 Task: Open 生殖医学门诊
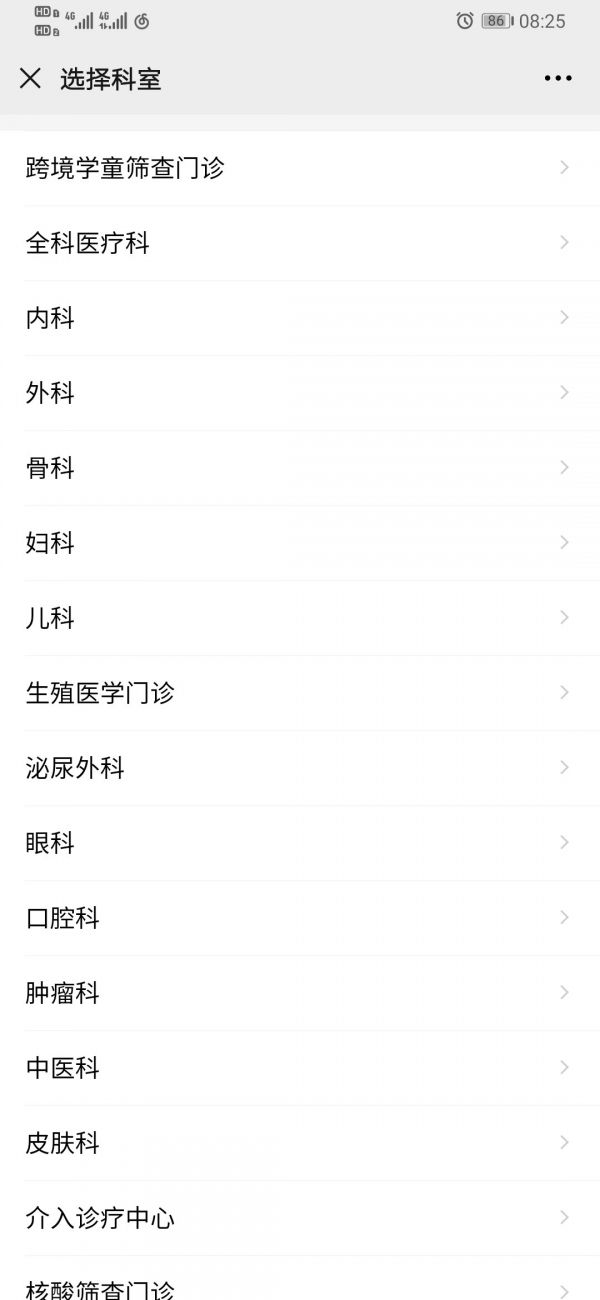point(300,693)
